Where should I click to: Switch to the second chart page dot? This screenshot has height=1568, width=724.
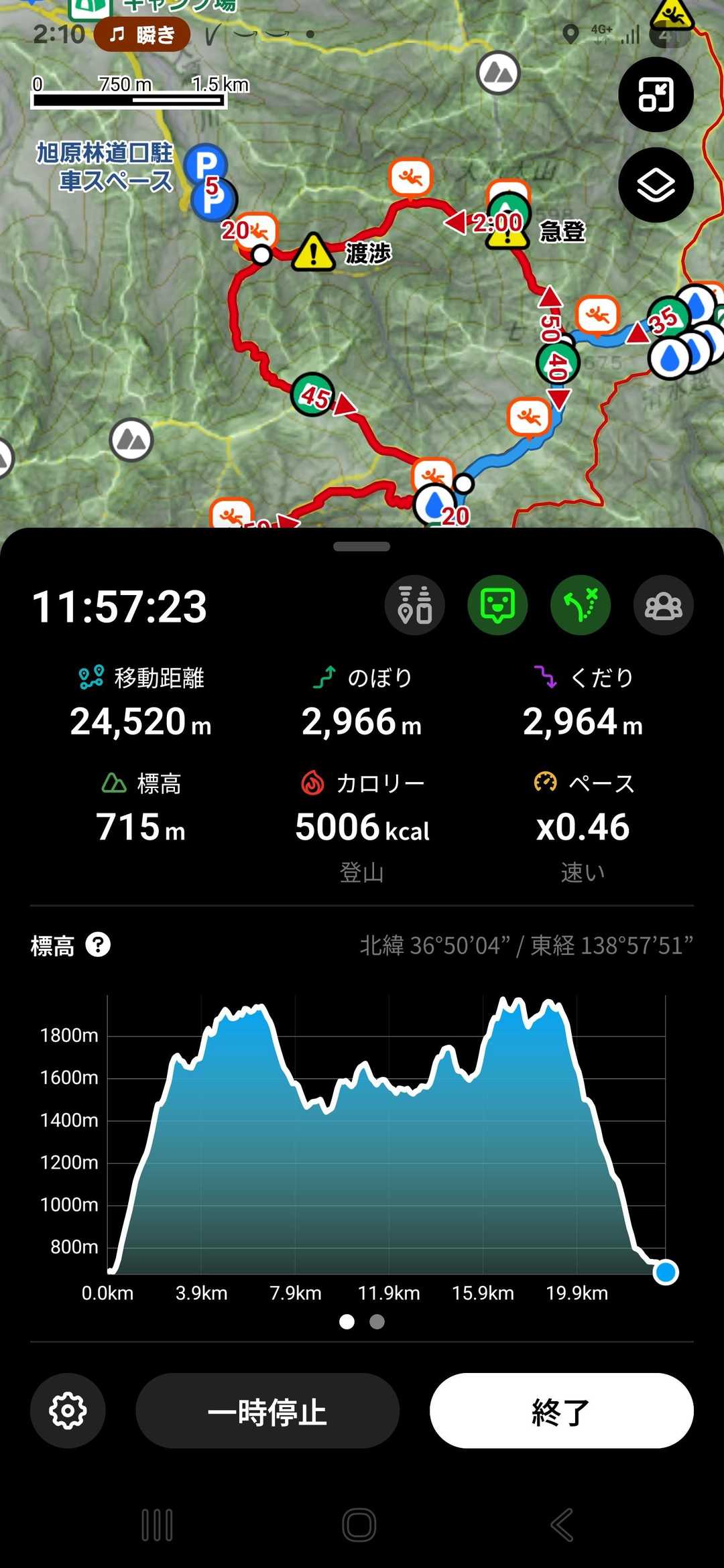(377, 1321)
